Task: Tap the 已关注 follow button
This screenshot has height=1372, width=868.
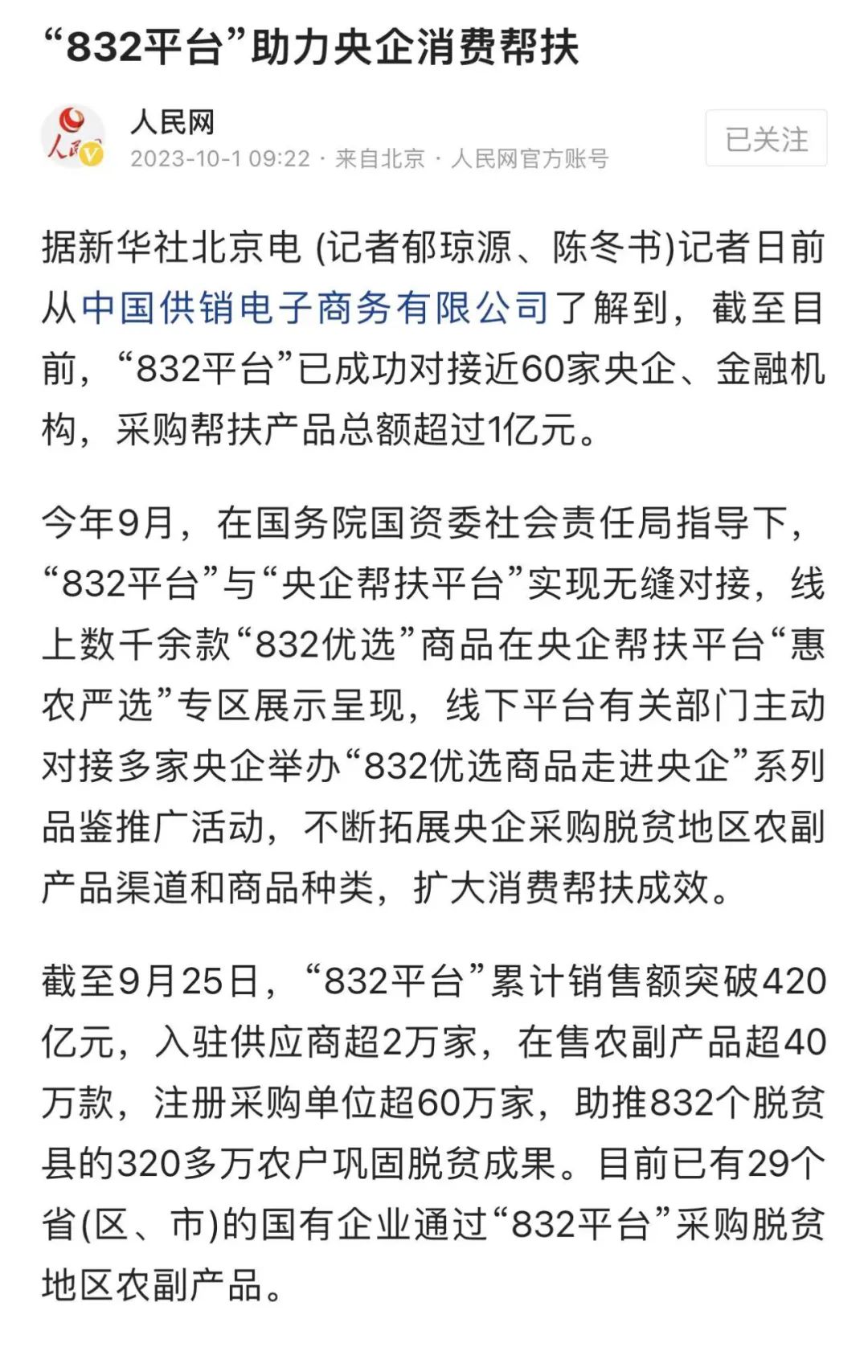Action: [x=766, y=138]
